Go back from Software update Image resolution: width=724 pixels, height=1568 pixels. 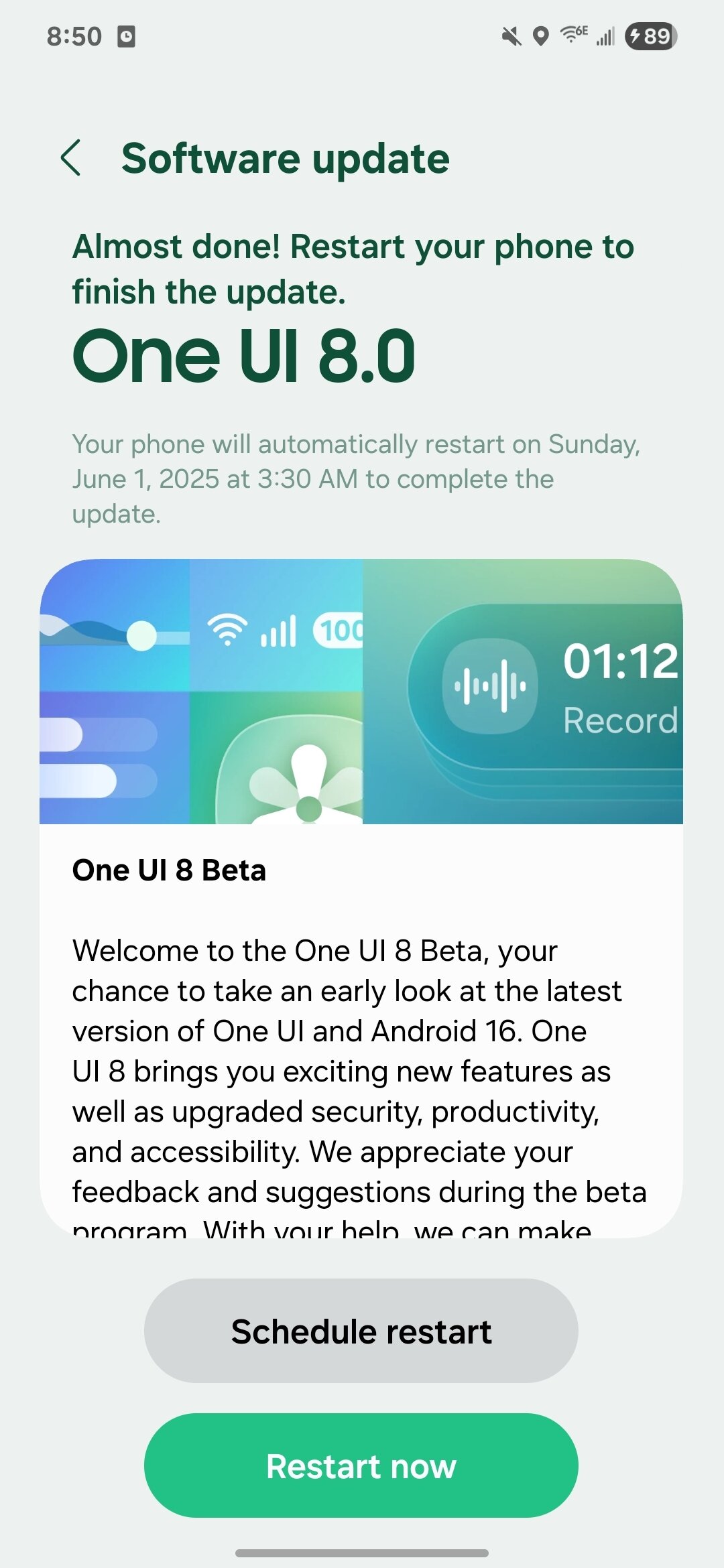point(71,158)
